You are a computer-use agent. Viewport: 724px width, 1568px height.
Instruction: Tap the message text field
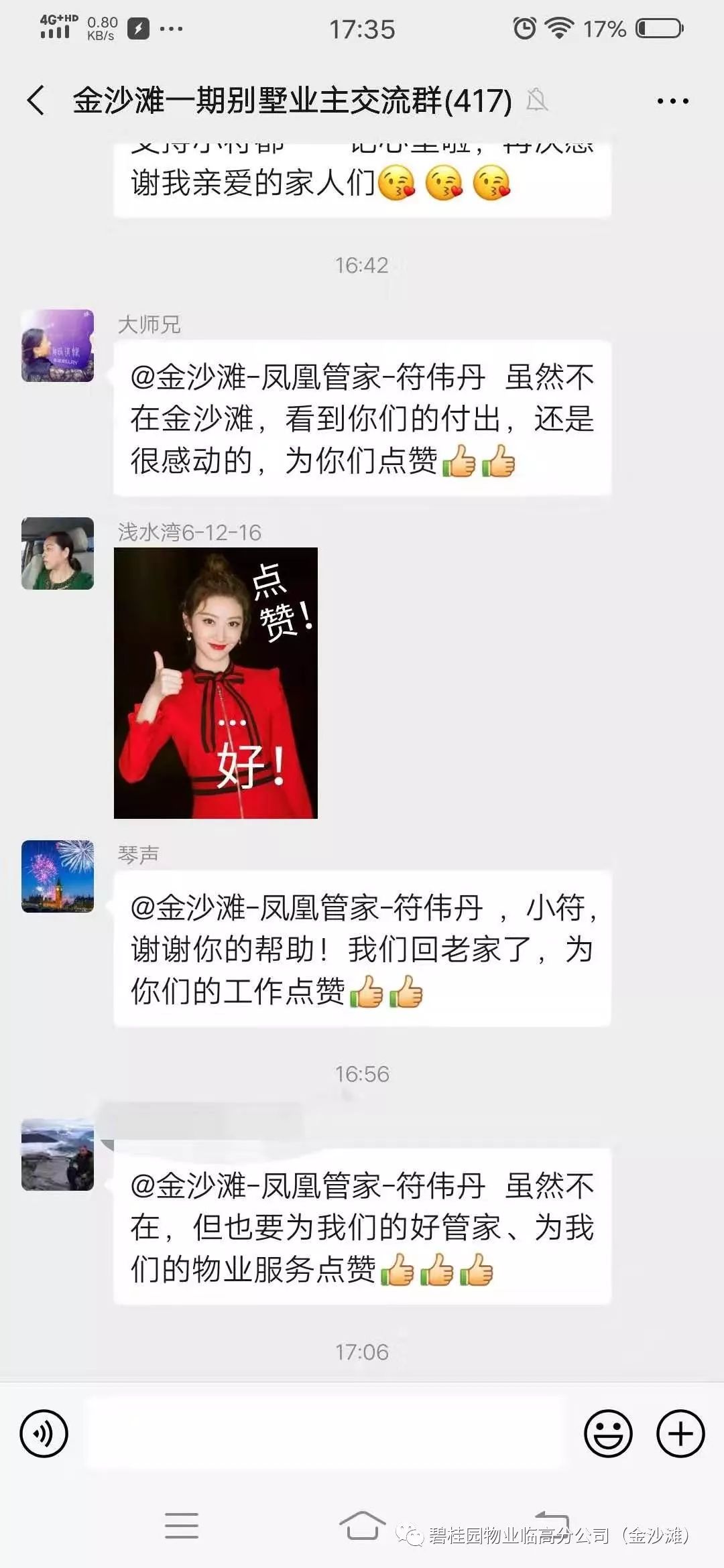point(326,1433)
